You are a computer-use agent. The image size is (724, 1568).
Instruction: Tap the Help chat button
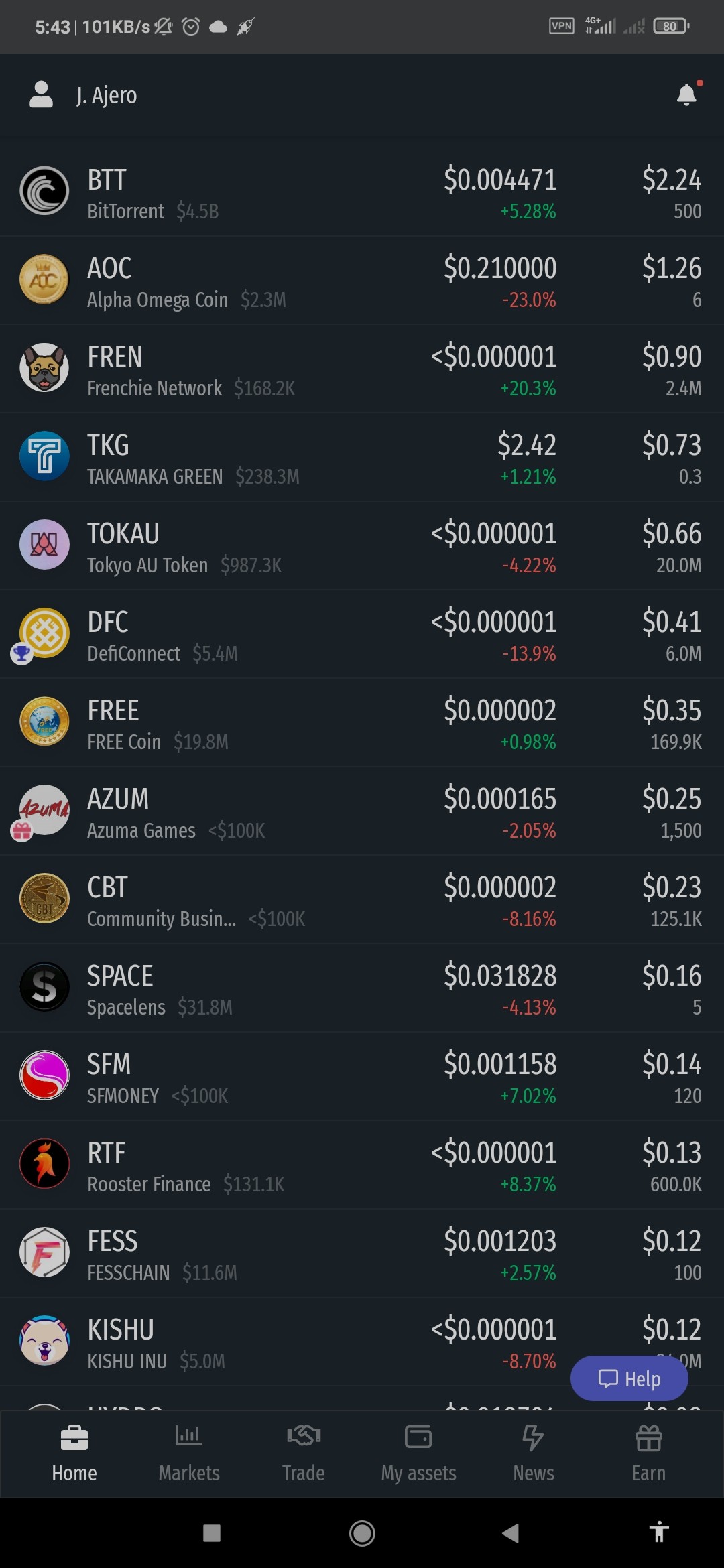pyautogui.click(x=629, y=1378)
